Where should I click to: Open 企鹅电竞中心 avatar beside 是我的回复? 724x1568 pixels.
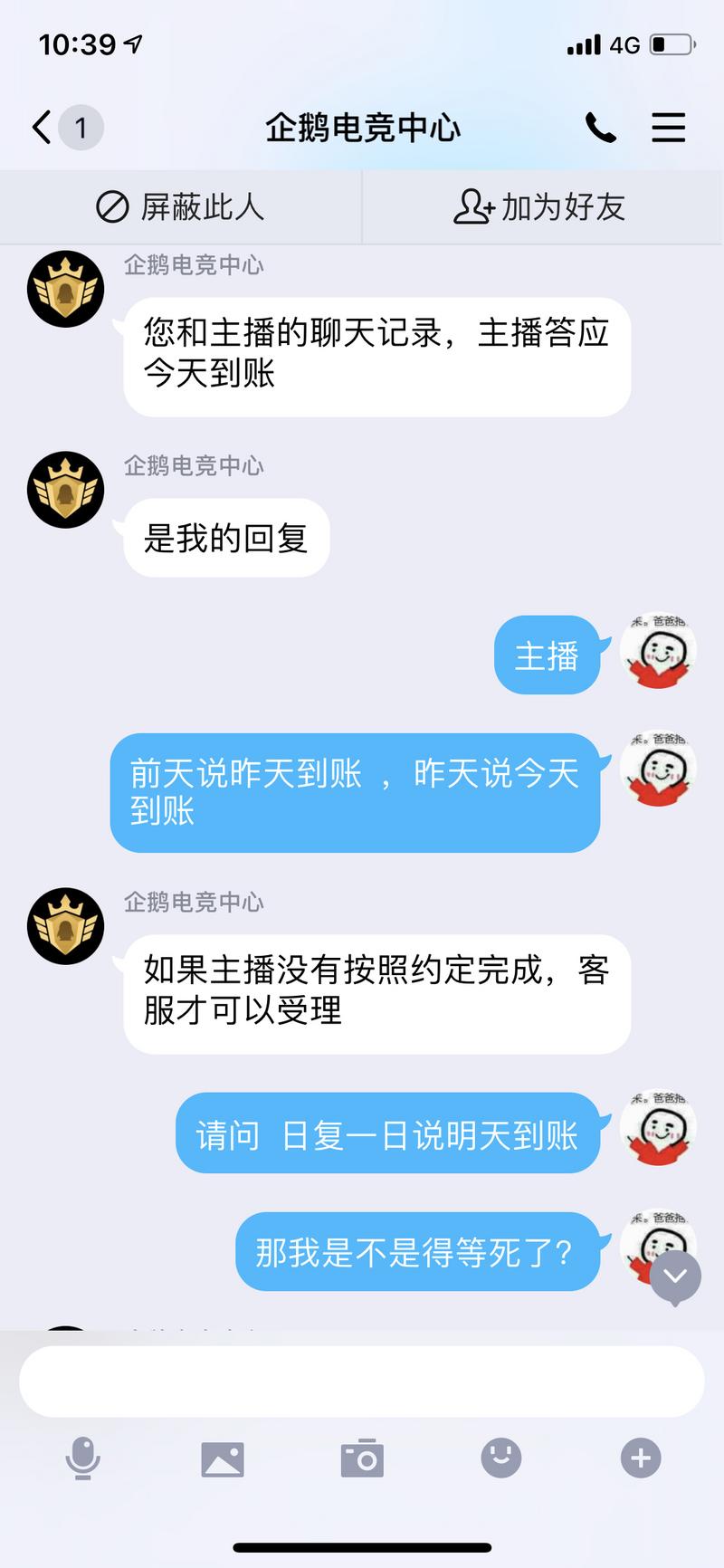click(65, 490)
